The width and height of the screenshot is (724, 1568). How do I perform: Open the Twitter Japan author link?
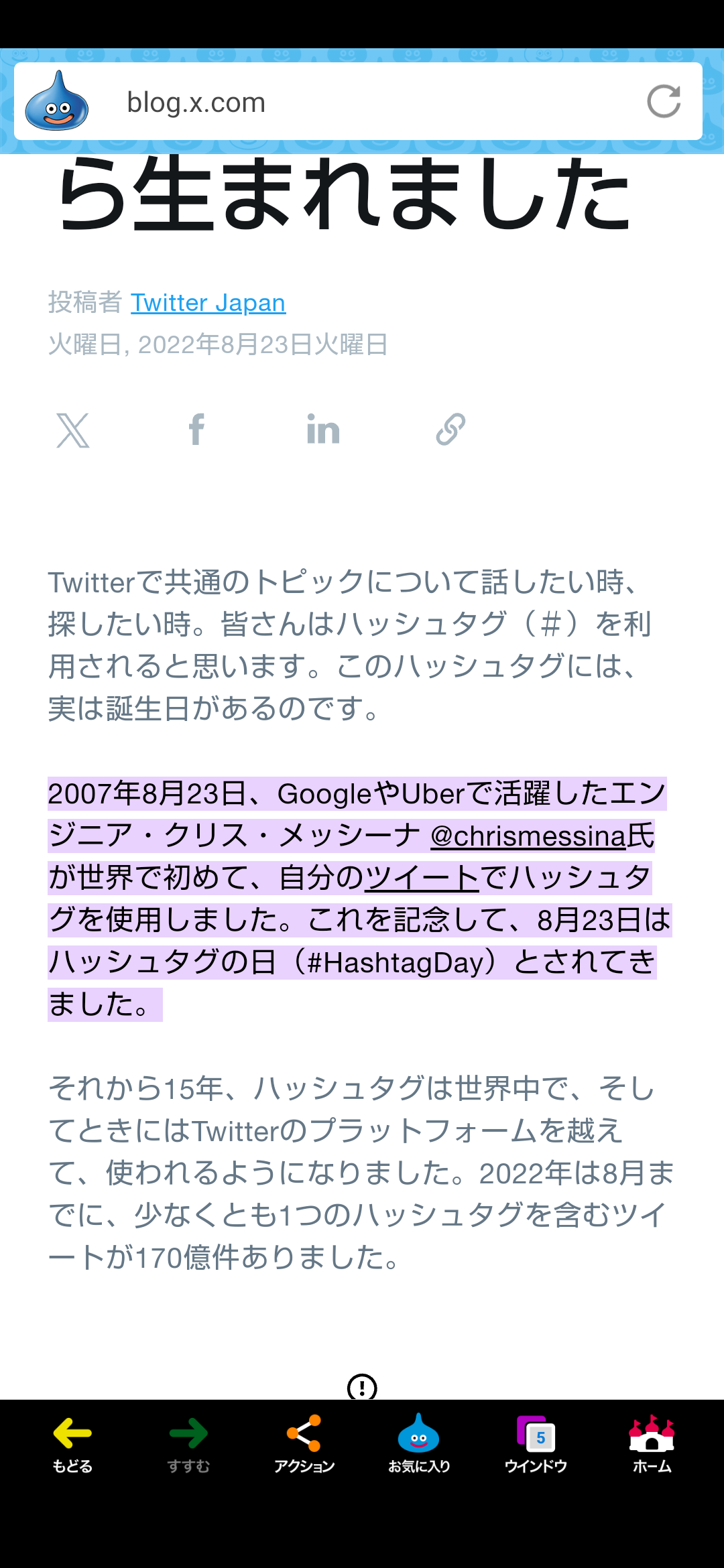[x=208, y=302]
